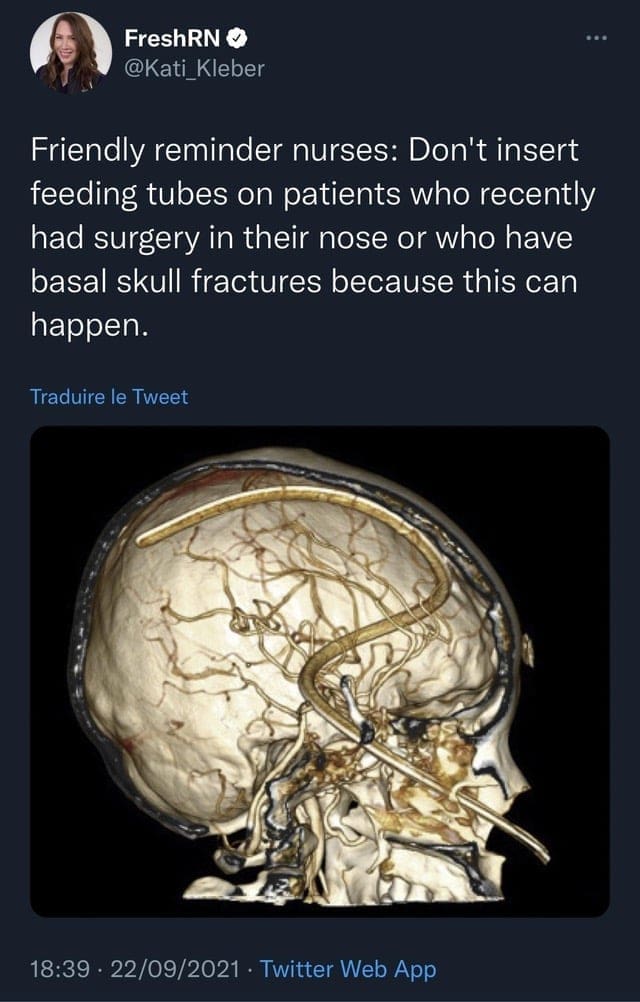This screenshot has height=1002, width=640.
Task: Enlarge the skull scan image
Action: point(319,671)
